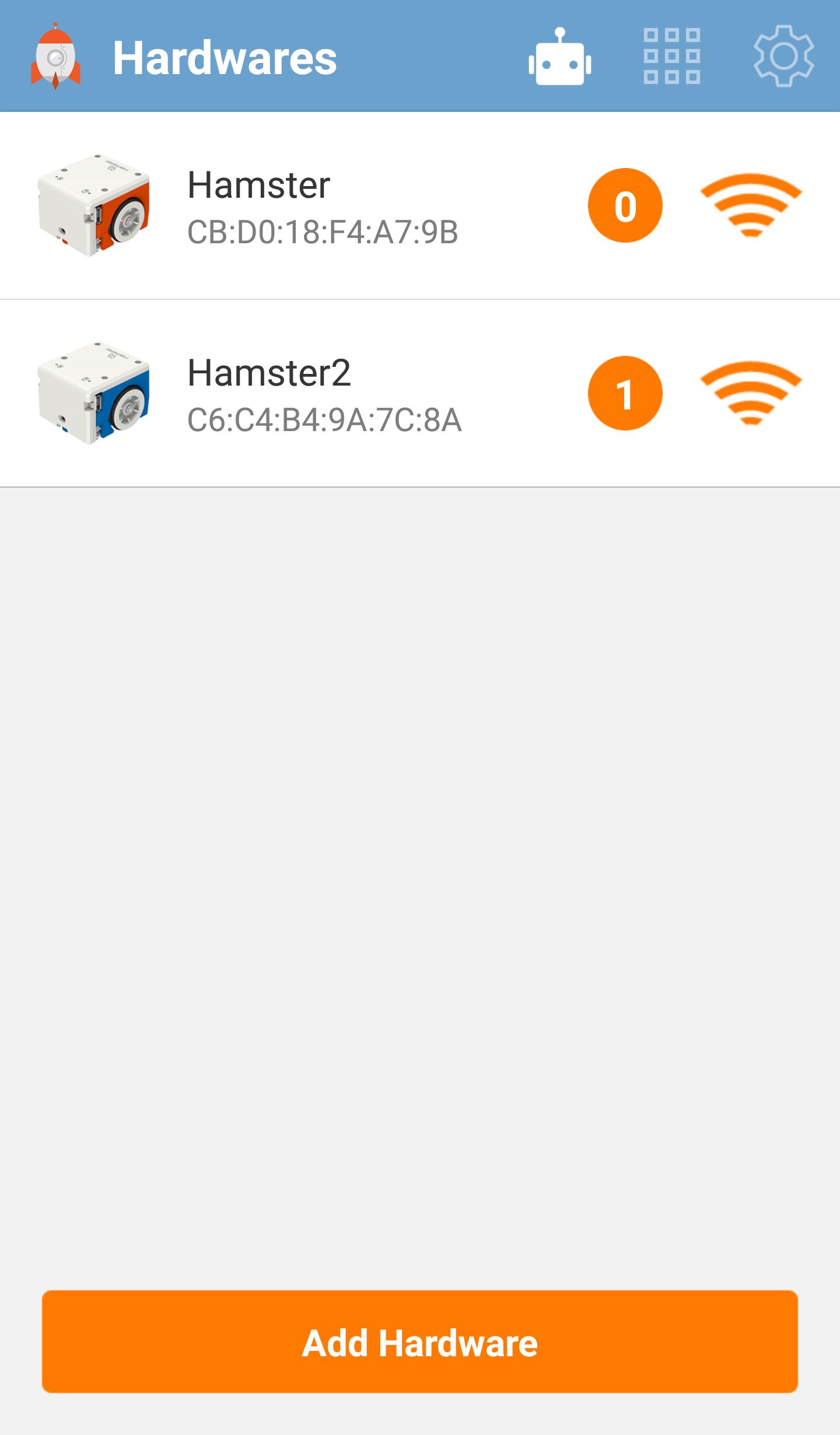The width and height of the screenshot is (840, 1435).
Task: Tap the index 0 badge for Hamster
Action: (625, 206)
